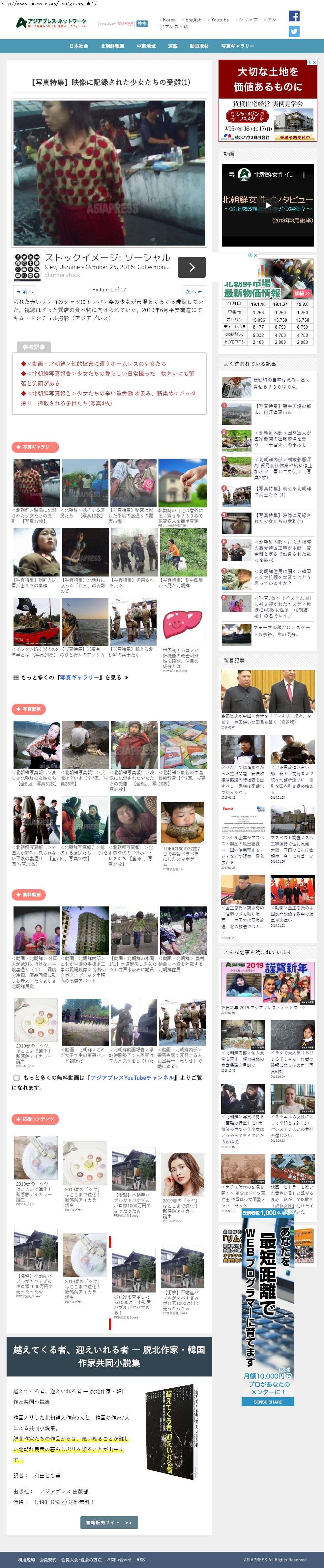Open the Twitter page icon
This screenshot has height=1568, width=324.
pos(294,32)
